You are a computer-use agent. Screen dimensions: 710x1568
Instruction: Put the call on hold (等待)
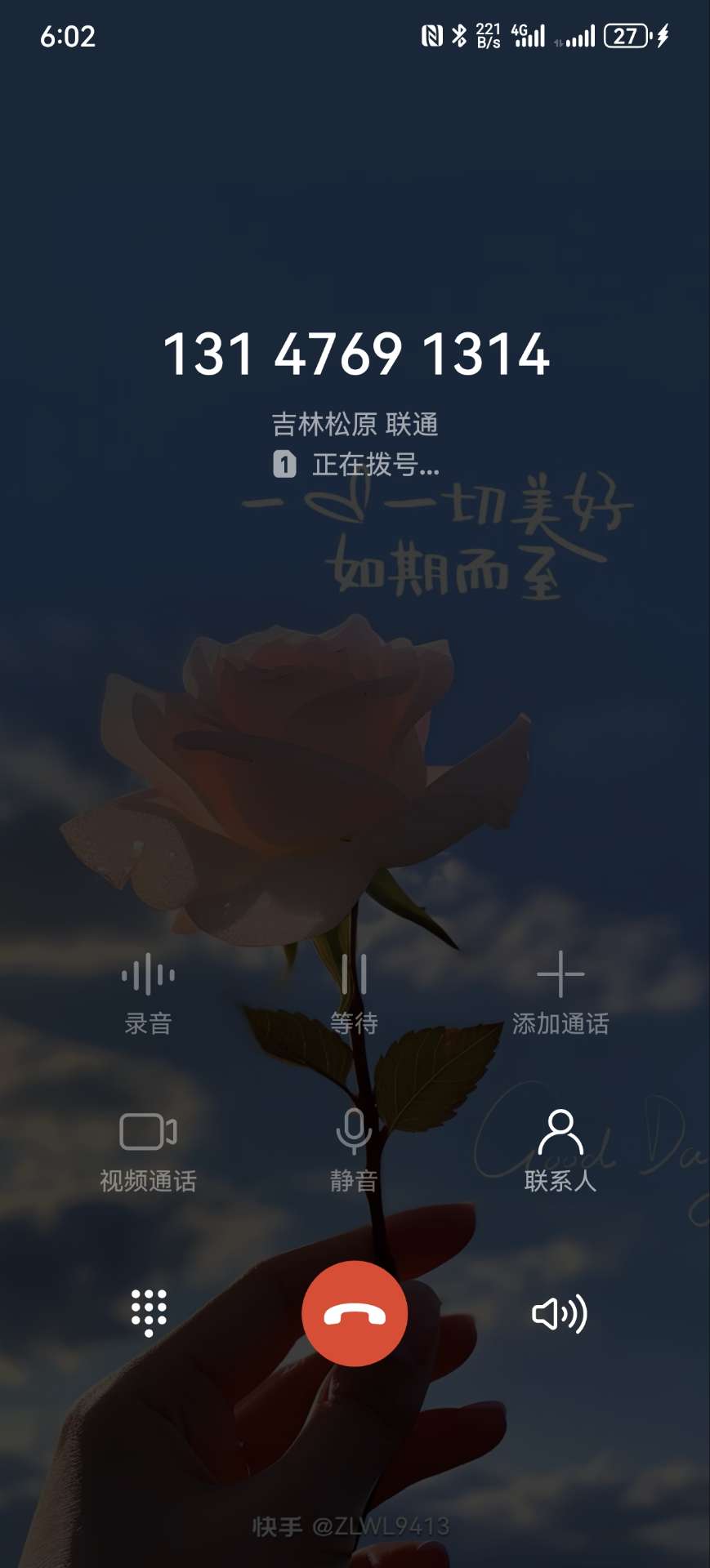point(354,993)
